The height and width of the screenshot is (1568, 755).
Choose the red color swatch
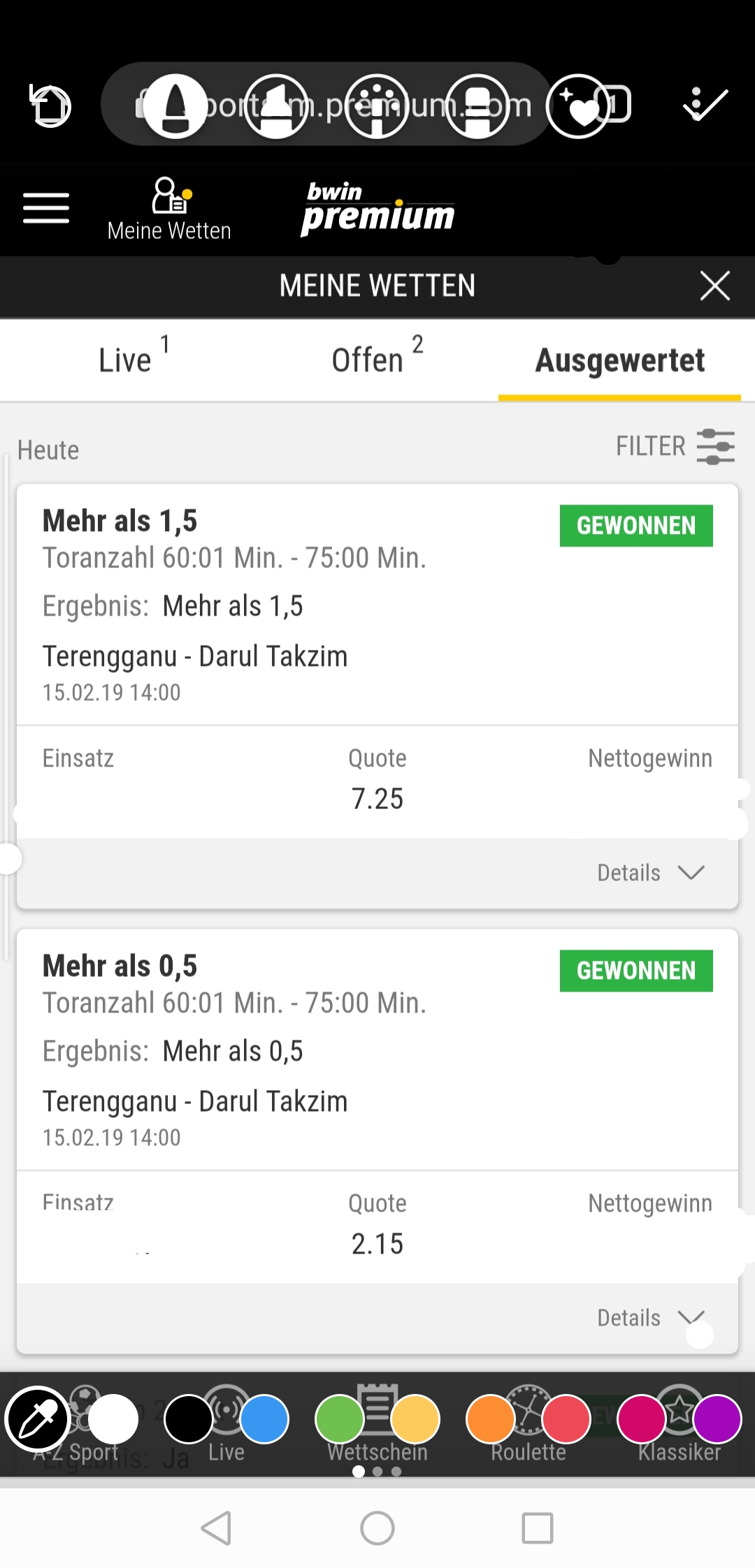pyautogui.click(x=566, y=1418)
